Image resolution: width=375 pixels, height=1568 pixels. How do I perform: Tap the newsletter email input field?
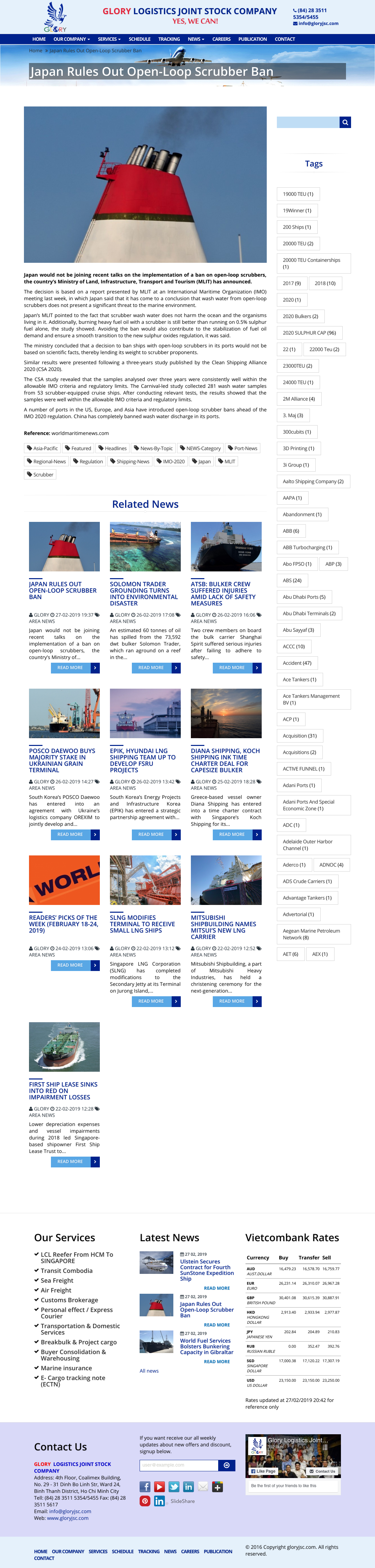coord(179,1465)
